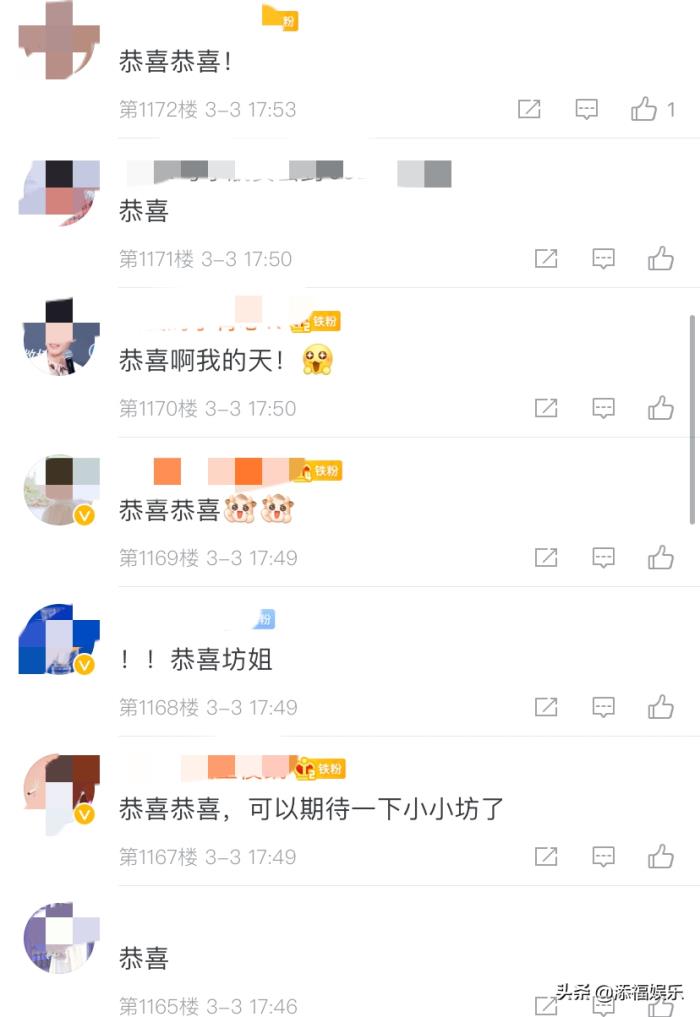Share the comment on floor 1169
This screenshot has width=700, height=1017.
tap(546, 557)
